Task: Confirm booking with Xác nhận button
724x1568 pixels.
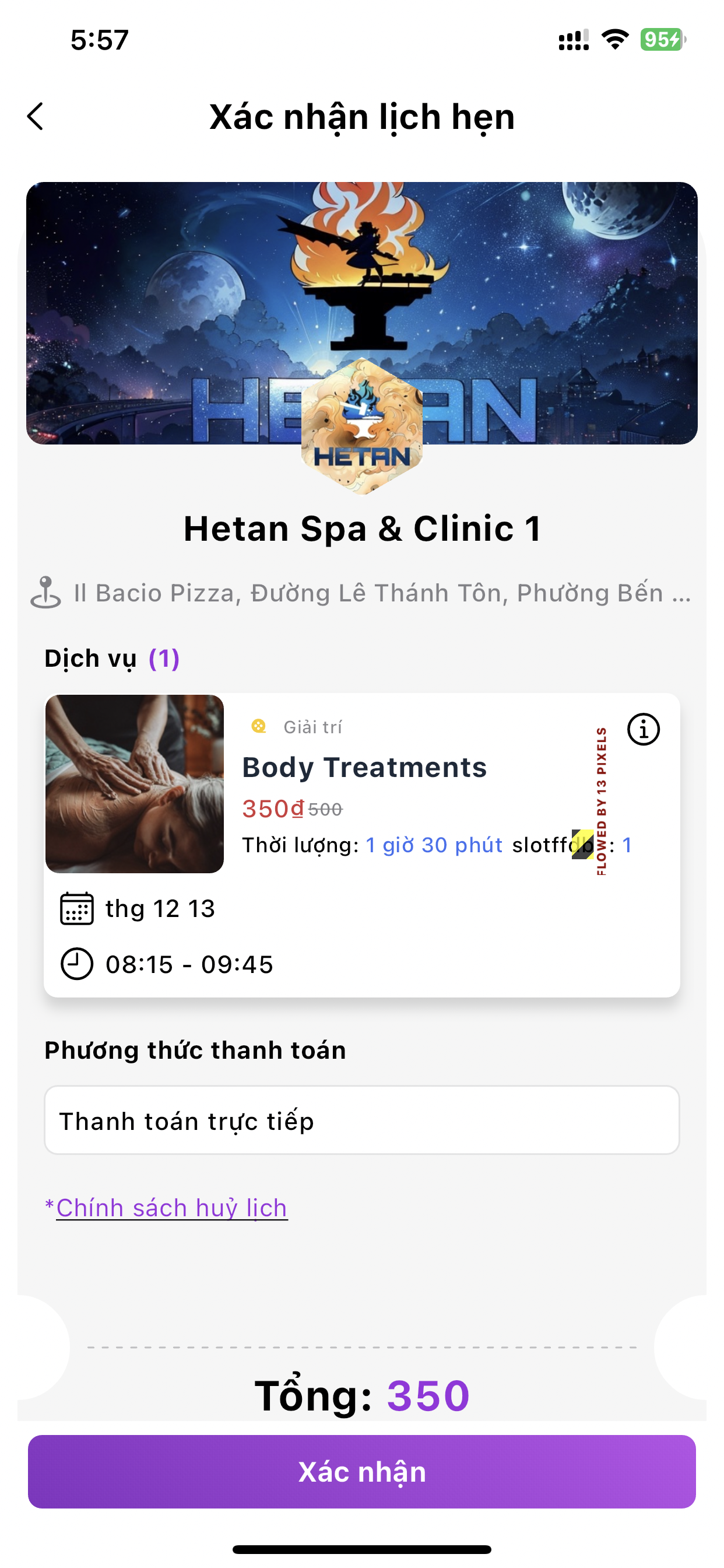Action: coord(361,1471)
